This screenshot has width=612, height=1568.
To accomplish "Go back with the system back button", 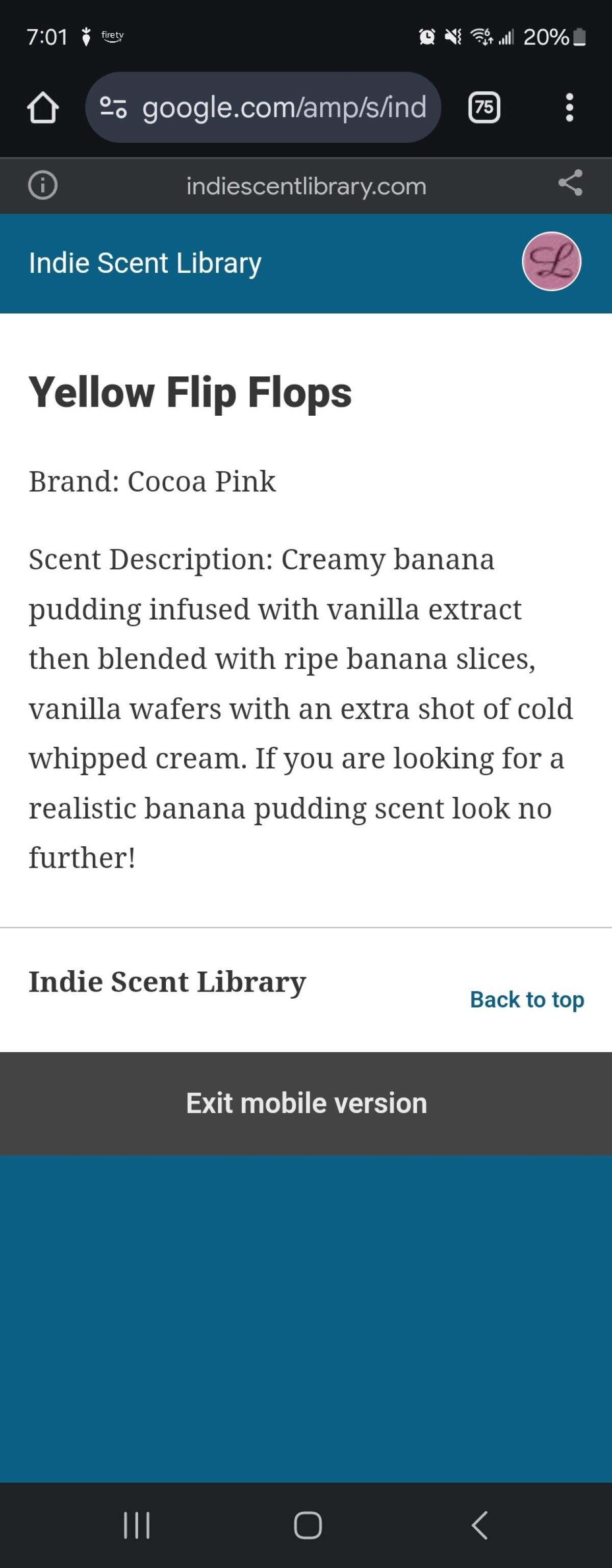I will pyautogui.click(x=479, y=1525).
